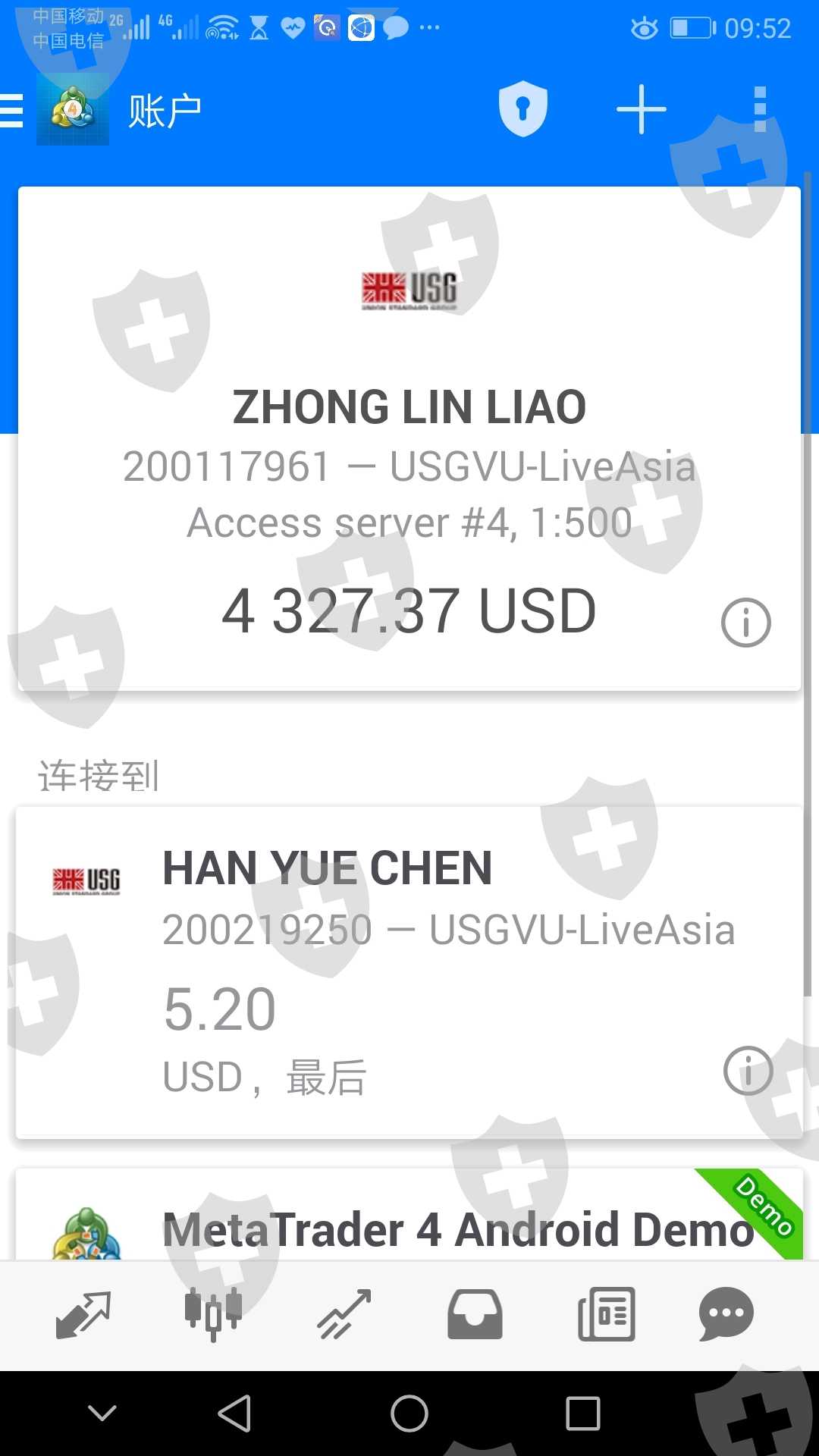Switch to the candlestick chart tab
Image resolution: width=819 pixels, height=1456 pixels.
pos(213,1315)
